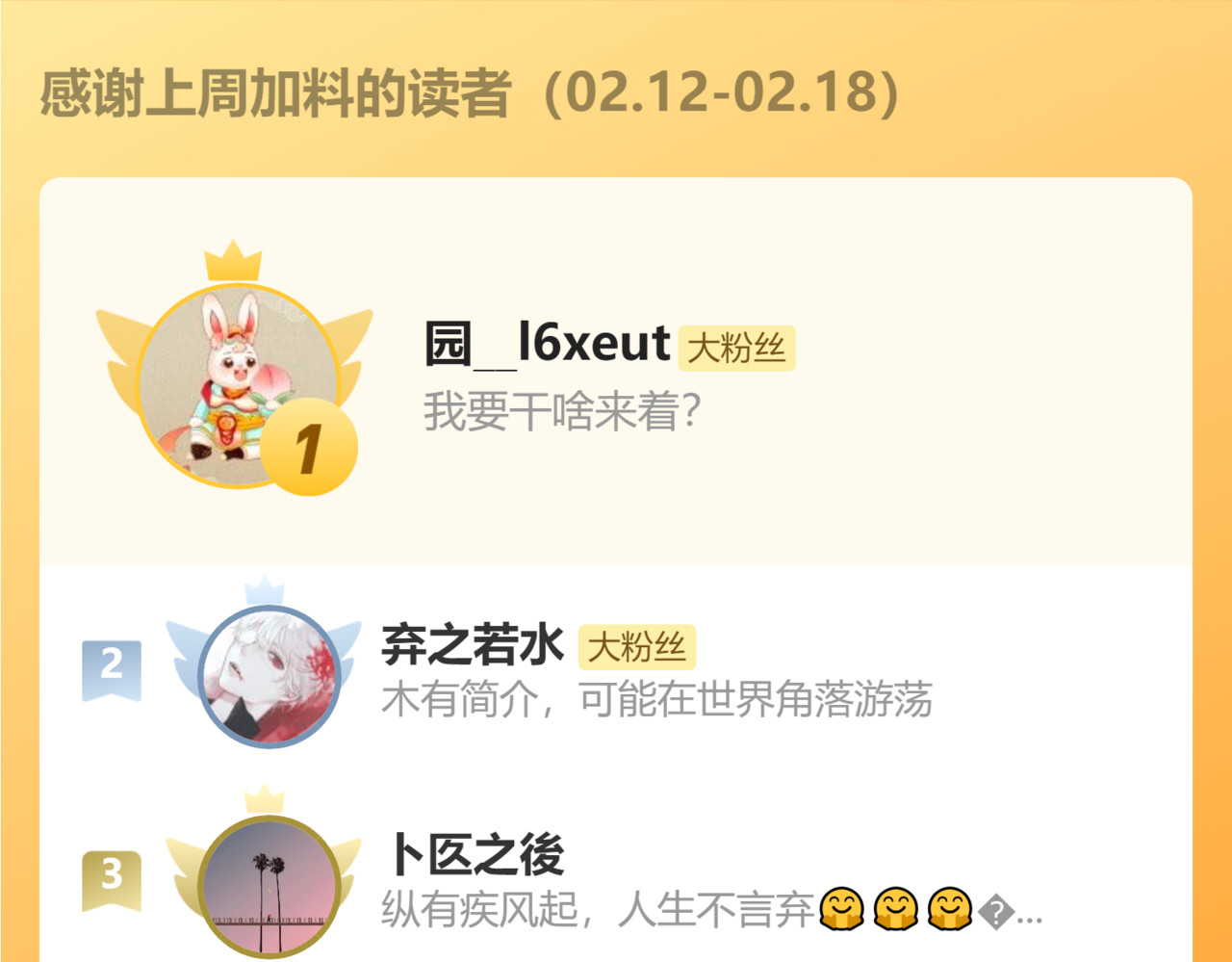Open top reader 园__l6xeut's profile

(616, 372)
